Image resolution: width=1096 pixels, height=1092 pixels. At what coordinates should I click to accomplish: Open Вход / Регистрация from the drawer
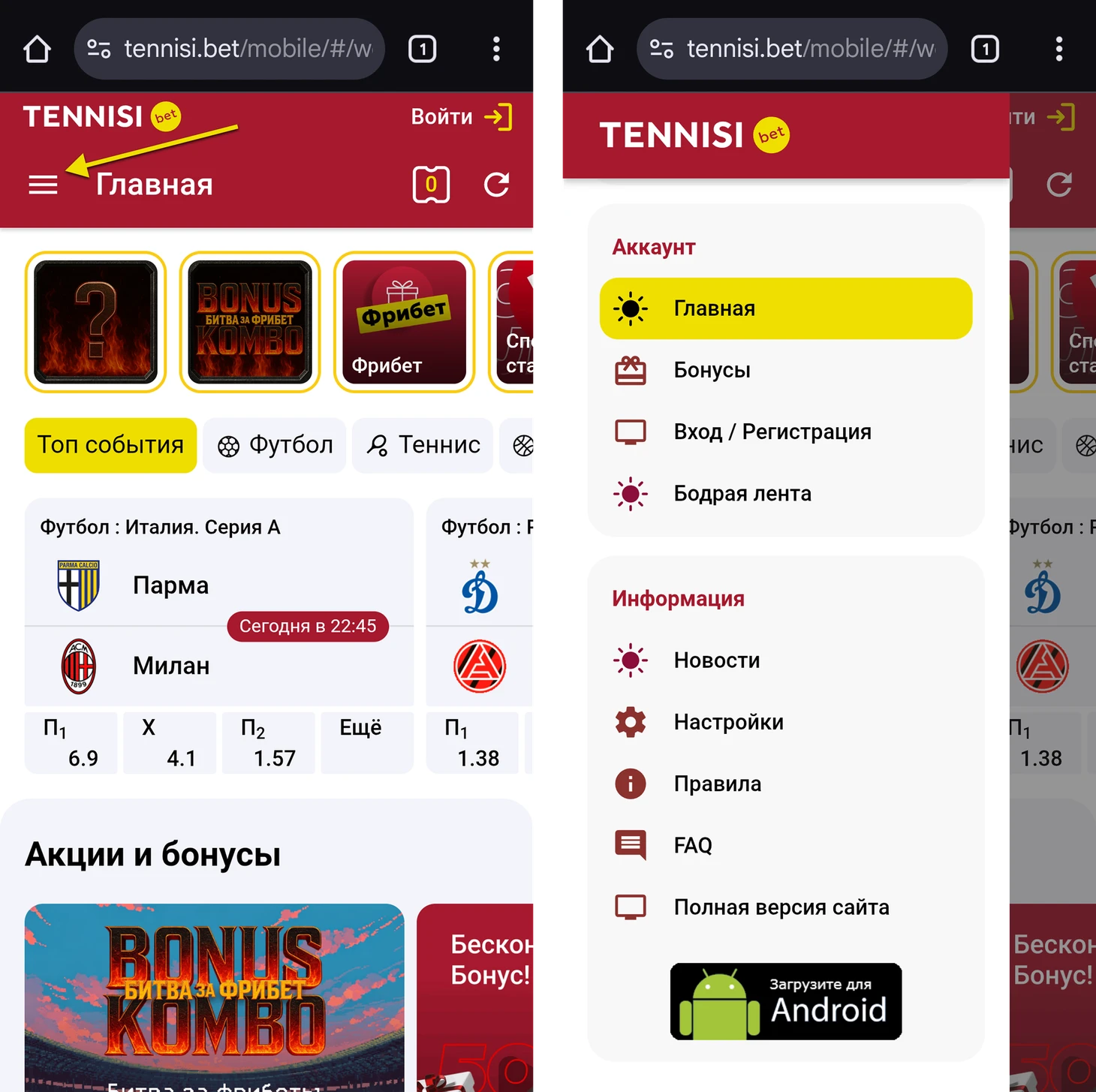772,432
